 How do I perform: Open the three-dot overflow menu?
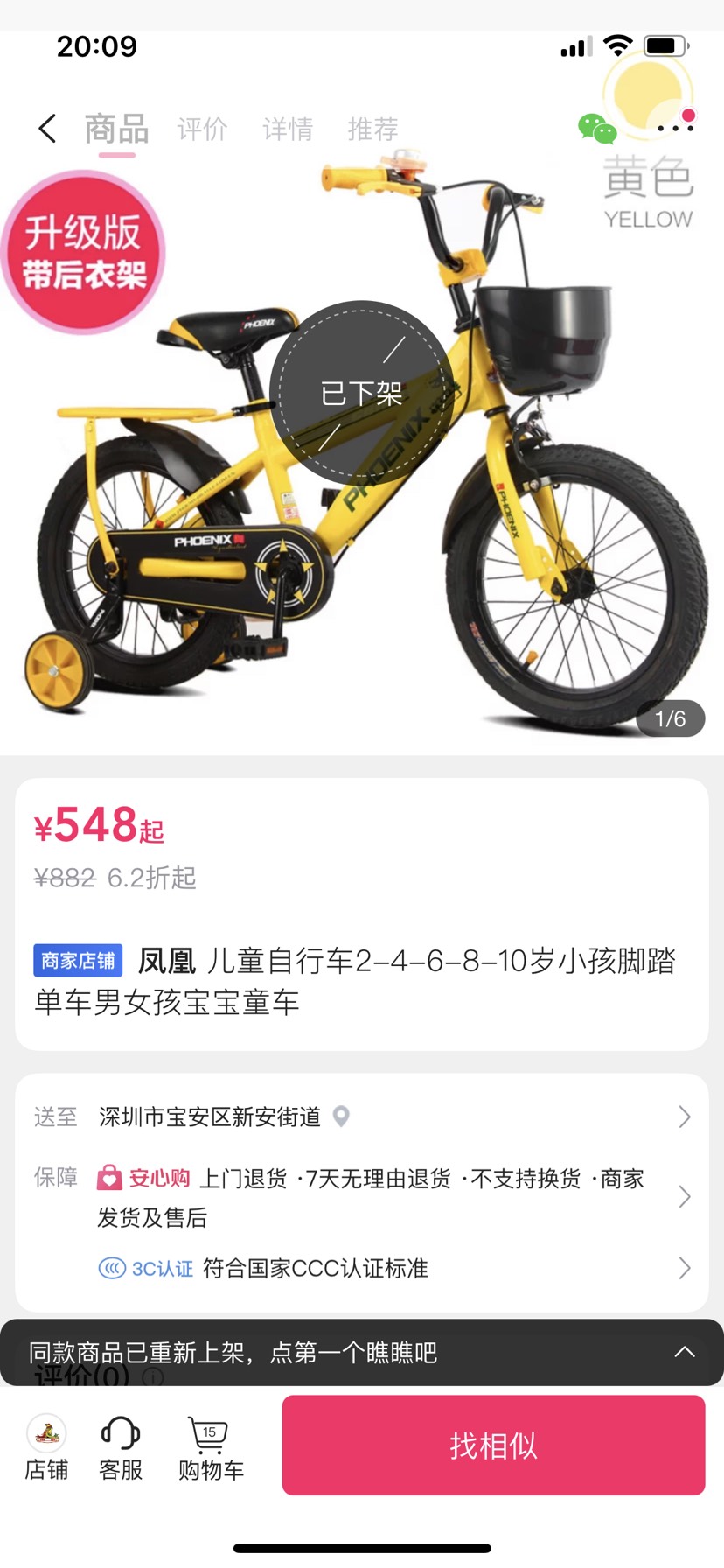coord(675,128)
